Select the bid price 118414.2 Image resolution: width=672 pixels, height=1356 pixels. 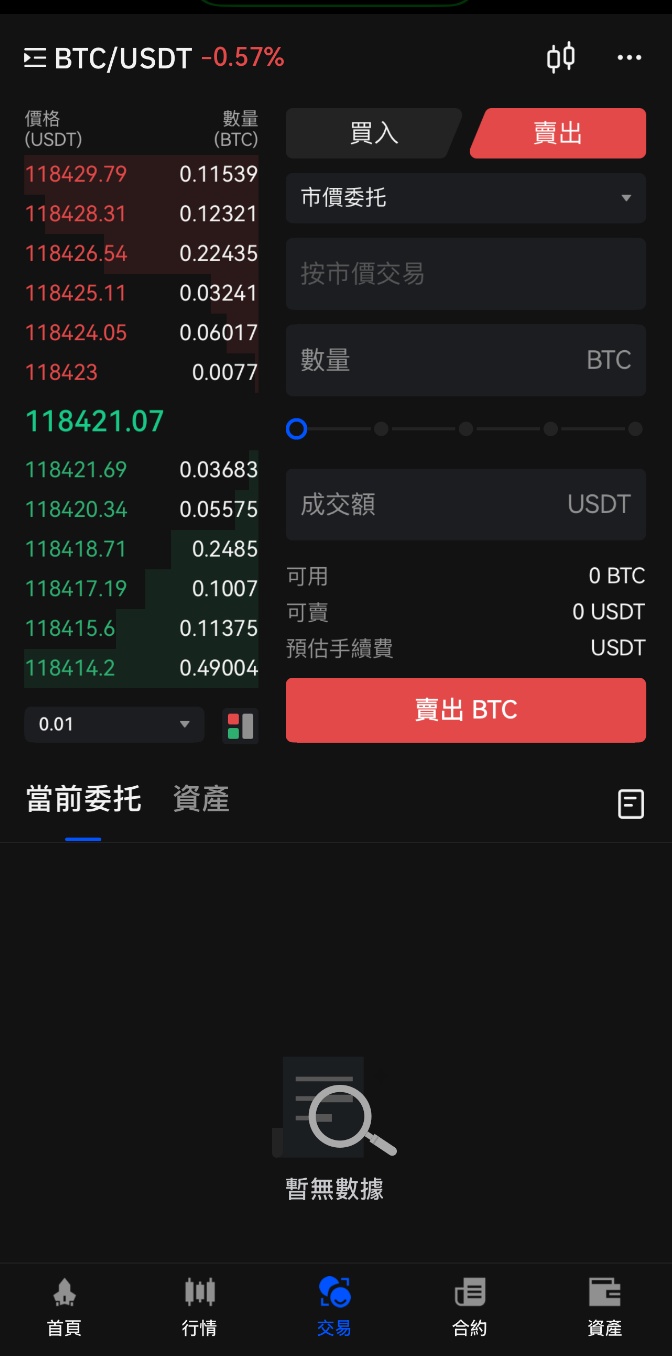point(70,668)
